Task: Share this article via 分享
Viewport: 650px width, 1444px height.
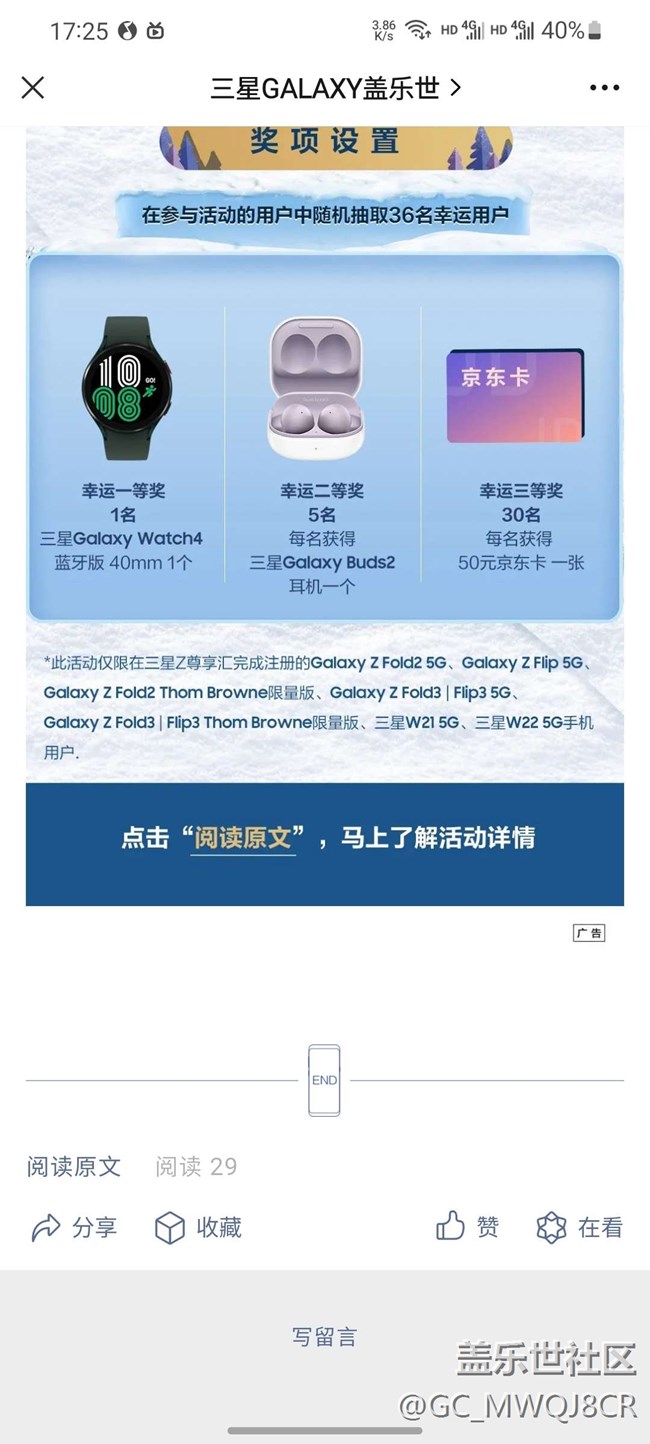Action: (75, 1227)
